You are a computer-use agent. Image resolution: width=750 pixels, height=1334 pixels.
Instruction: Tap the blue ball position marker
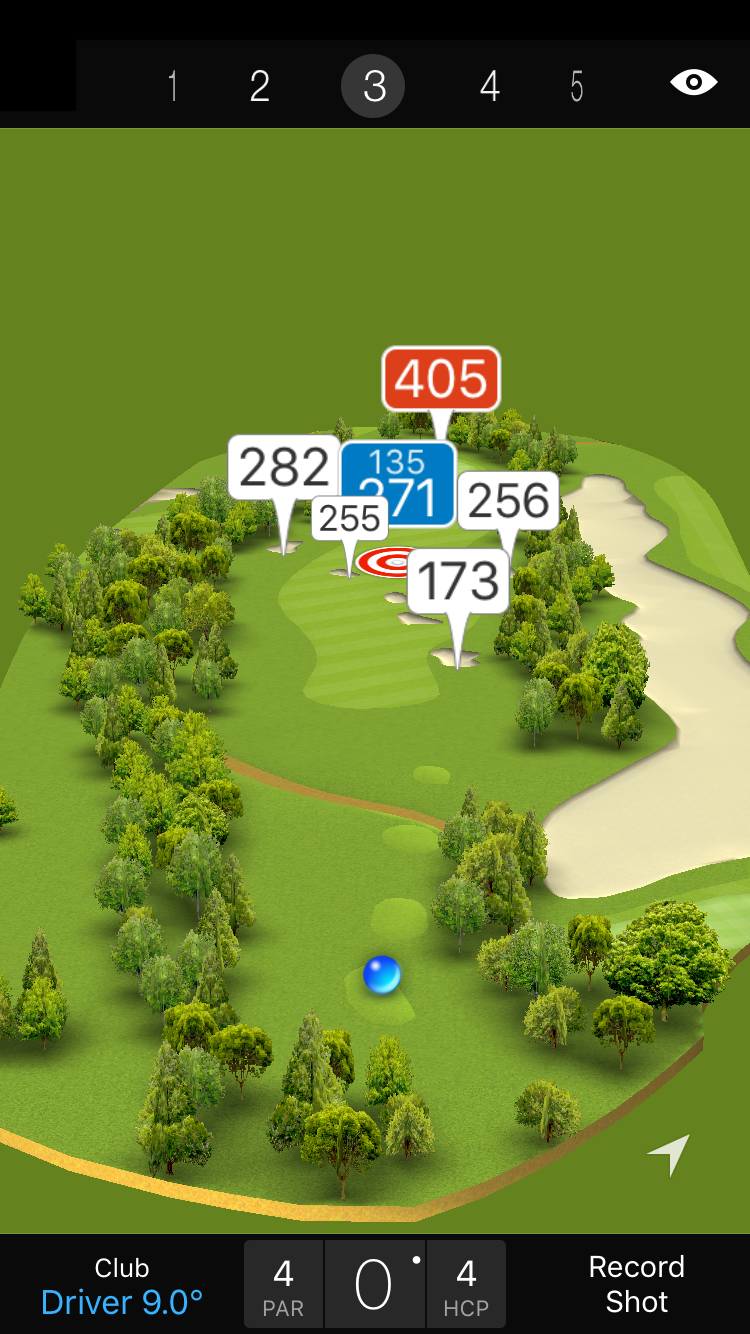coord(382,974)
